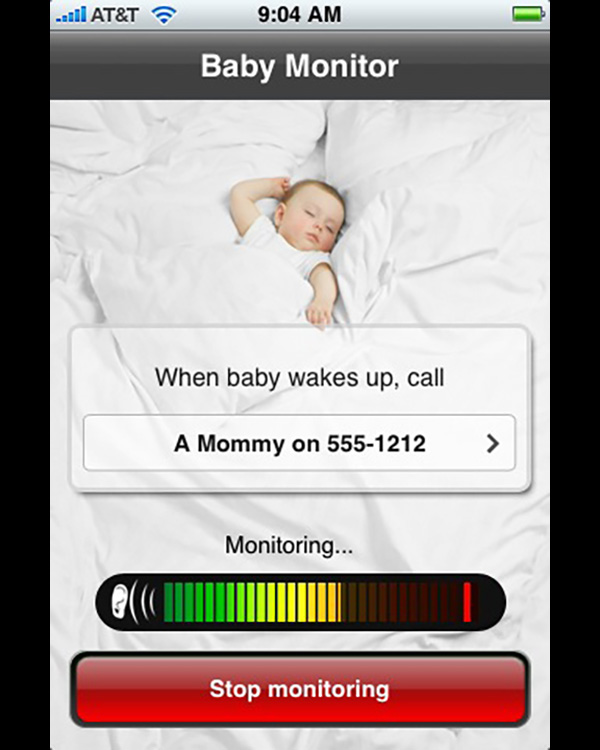Open the A Mommy on 555-1212 contact row
This screenshot has width=600, height=750.
[299, 443]
